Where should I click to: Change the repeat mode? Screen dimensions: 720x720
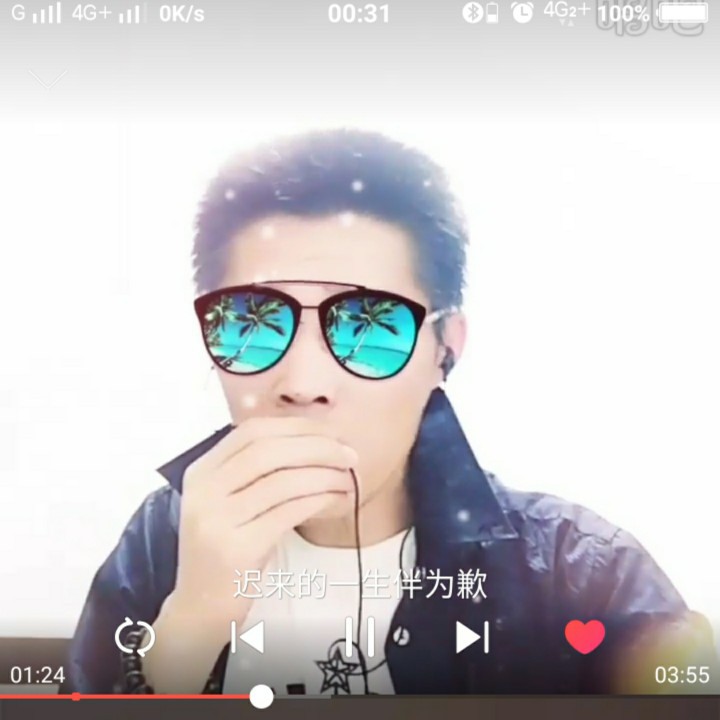pos(135,637)
